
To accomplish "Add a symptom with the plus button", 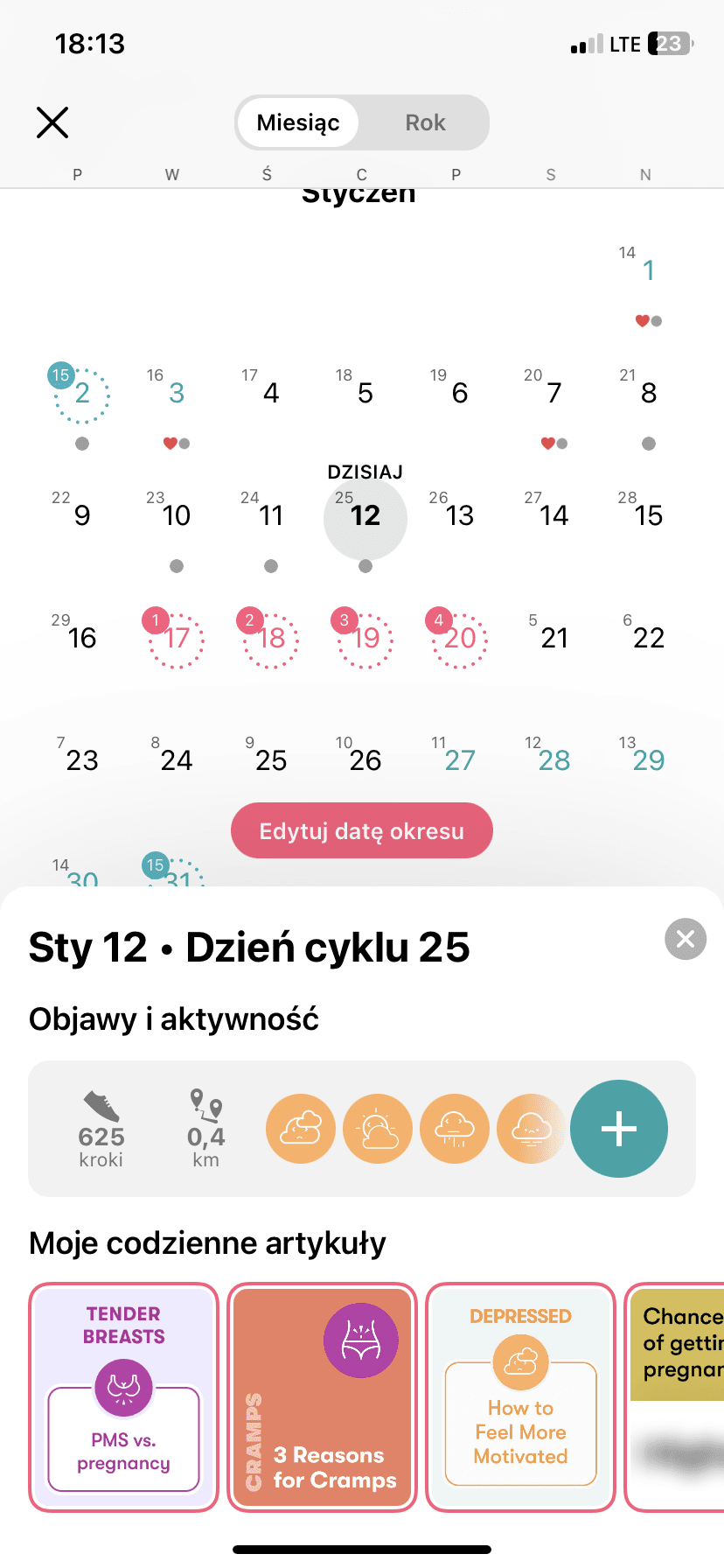I will point(619,1129).
